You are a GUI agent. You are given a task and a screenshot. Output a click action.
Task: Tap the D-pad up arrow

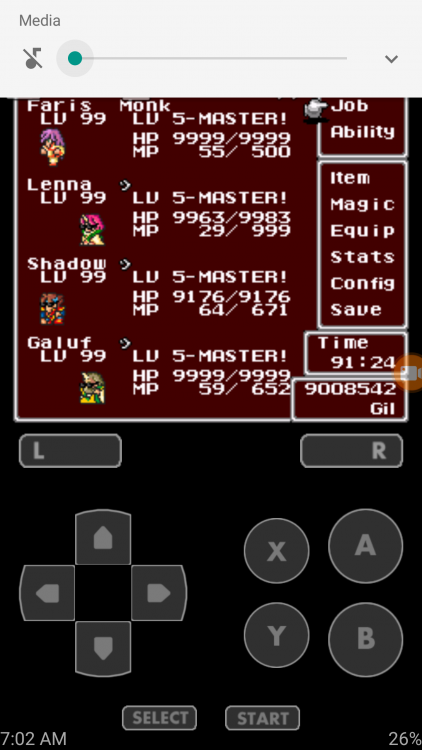[x=103, y=537]
